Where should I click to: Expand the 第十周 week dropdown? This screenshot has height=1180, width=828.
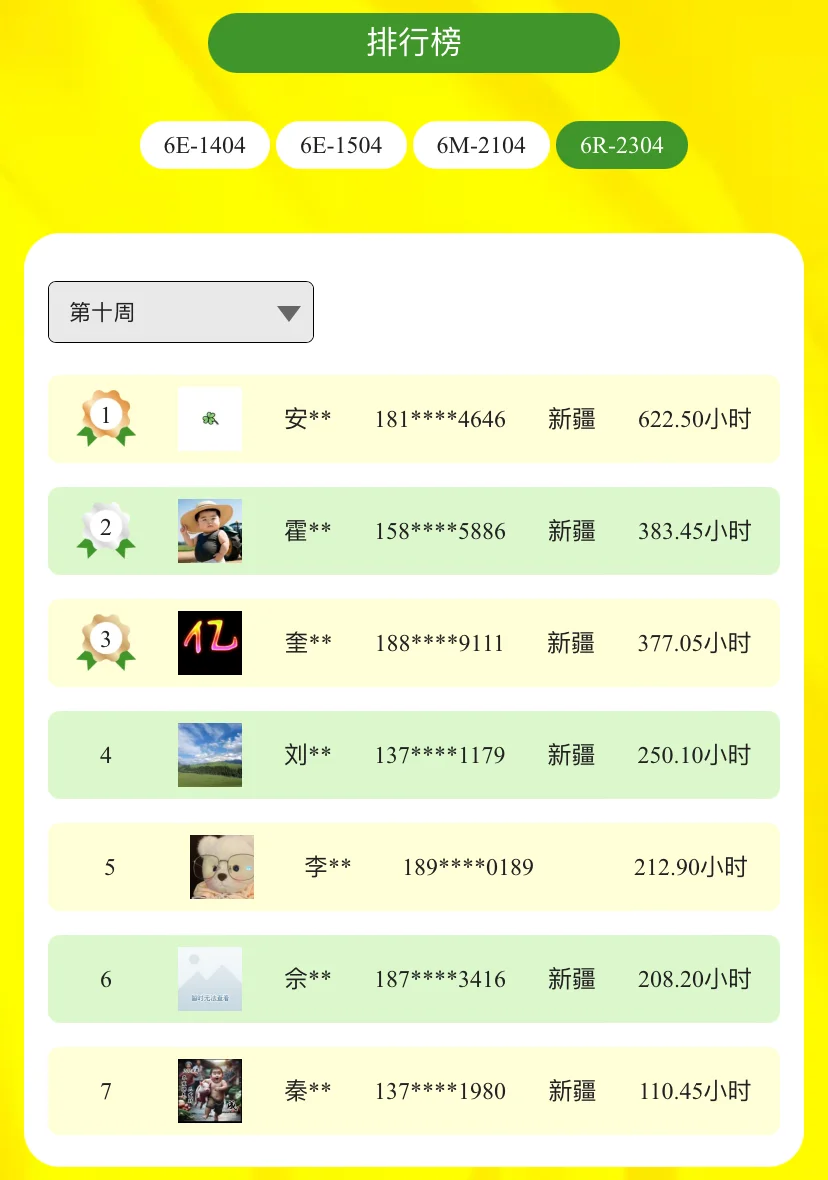click(x=181, y=312)
